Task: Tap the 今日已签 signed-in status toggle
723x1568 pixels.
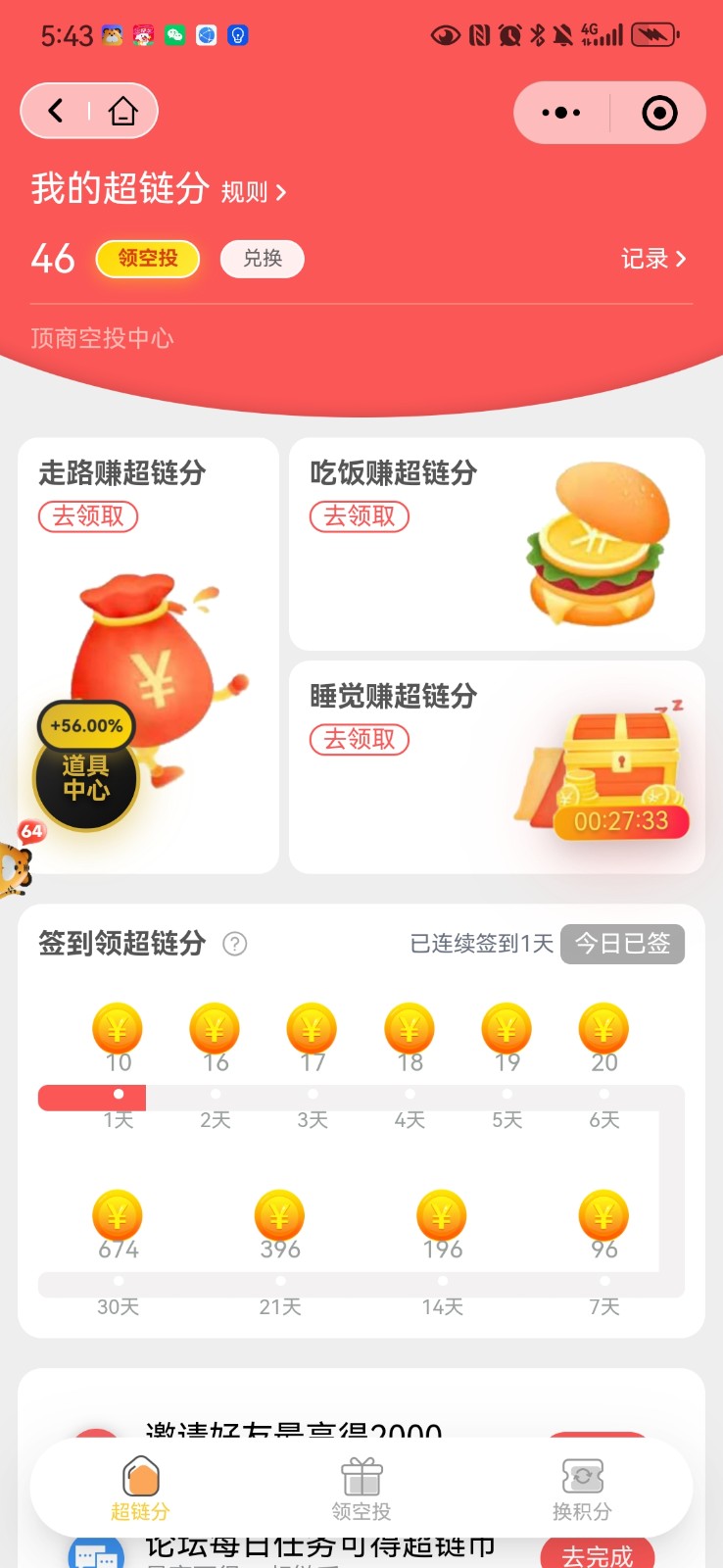Action: pos(622,944)
